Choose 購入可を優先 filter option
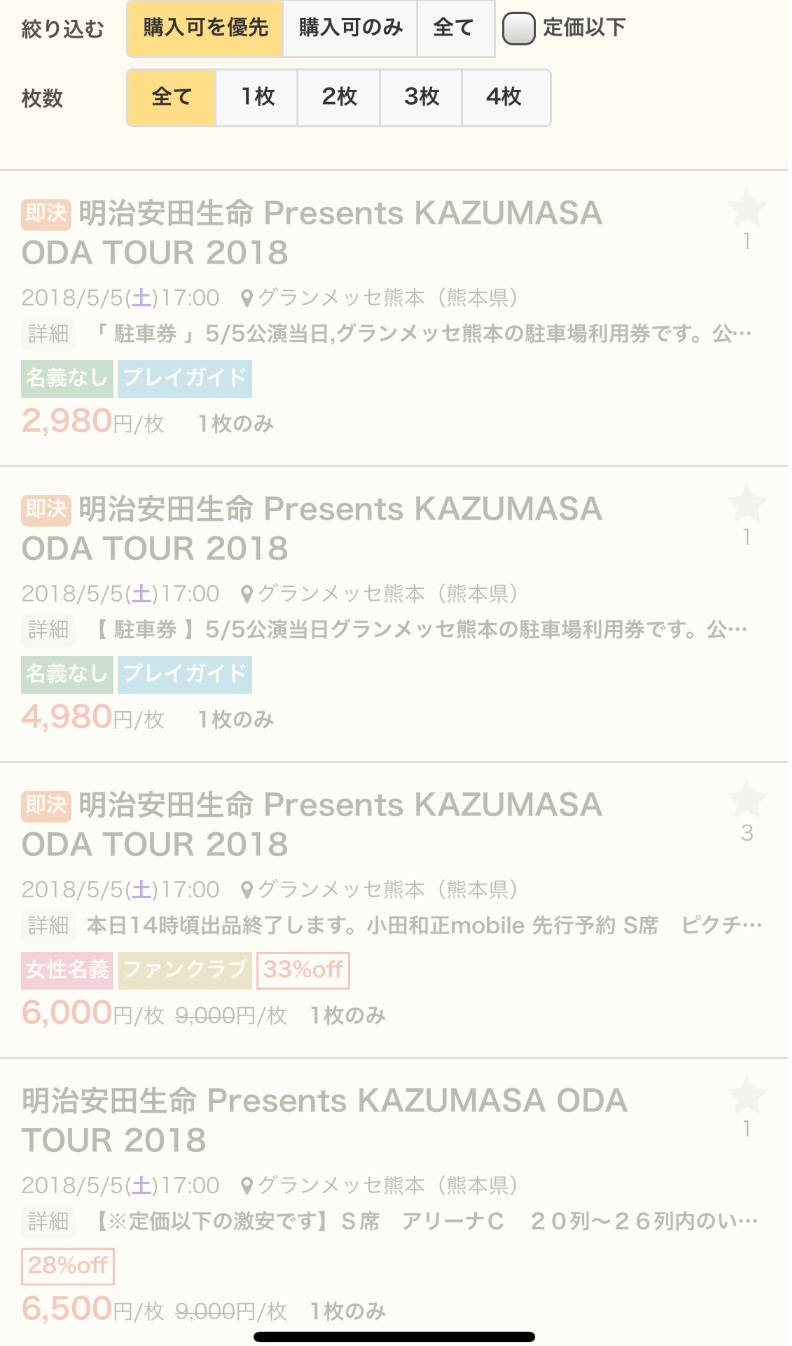This screenshot has width=792, height=1346. (x=205, y=28)
